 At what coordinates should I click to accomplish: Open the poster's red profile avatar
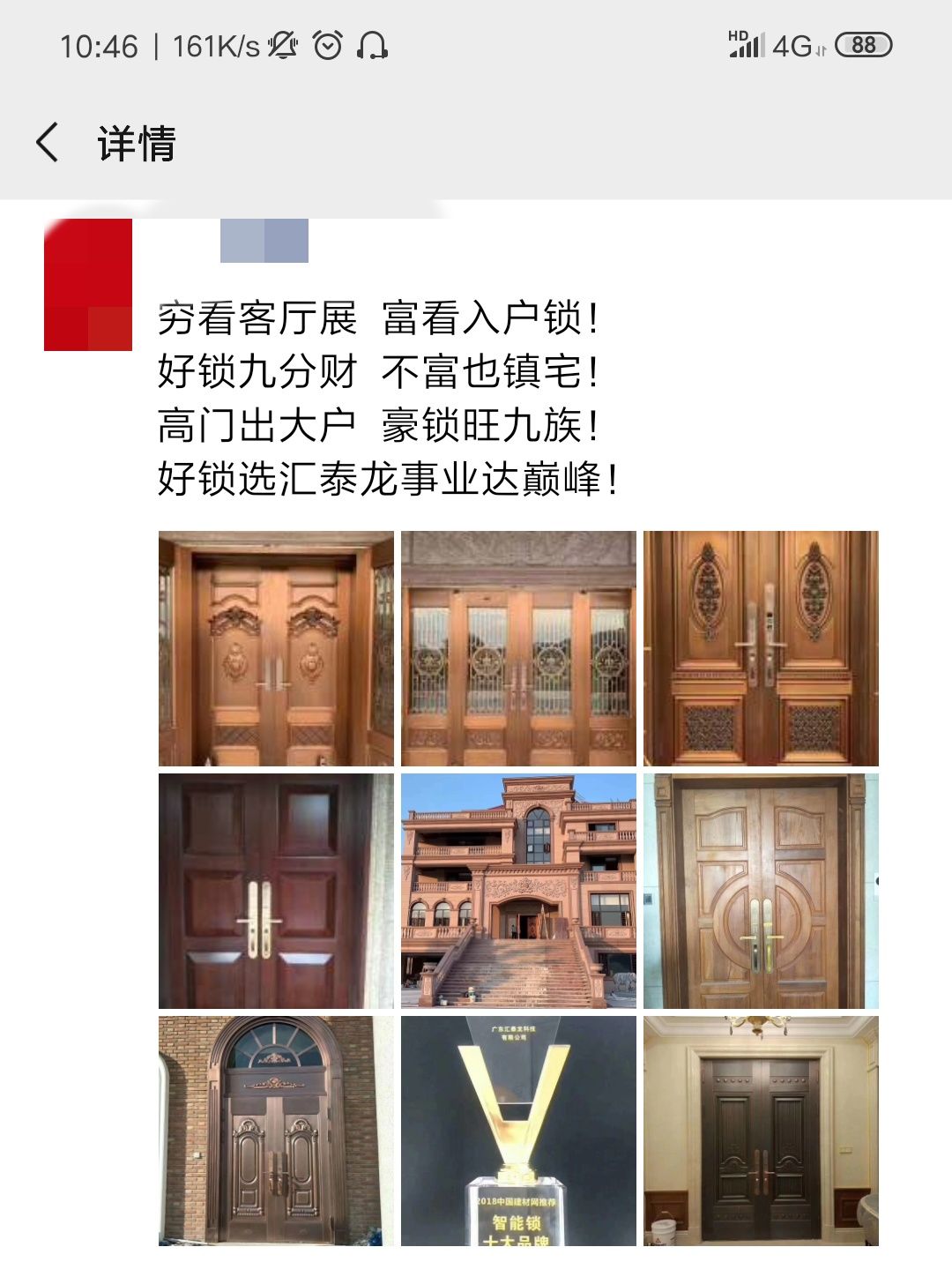coord(88,284)
